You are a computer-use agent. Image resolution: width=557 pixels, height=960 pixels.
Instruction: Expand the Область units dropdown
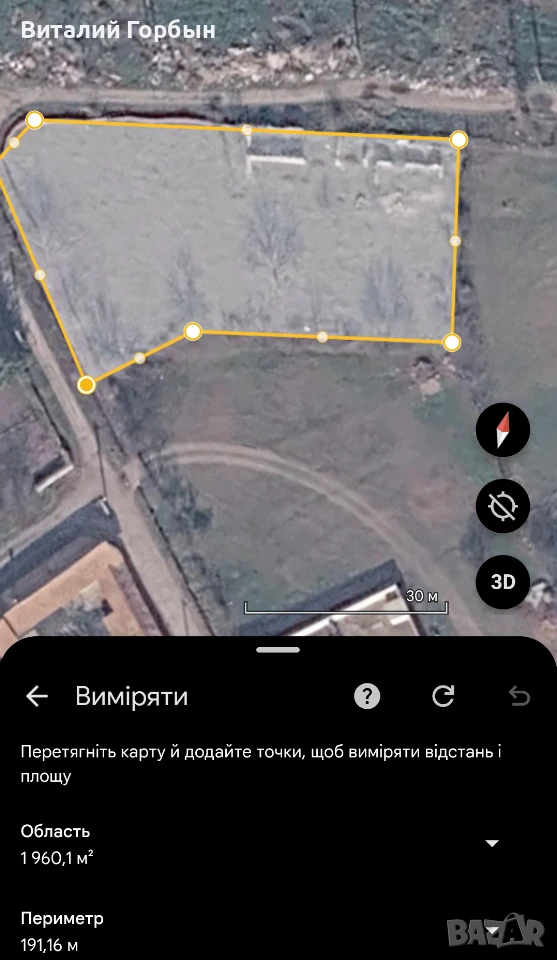(x=492, y=844)
